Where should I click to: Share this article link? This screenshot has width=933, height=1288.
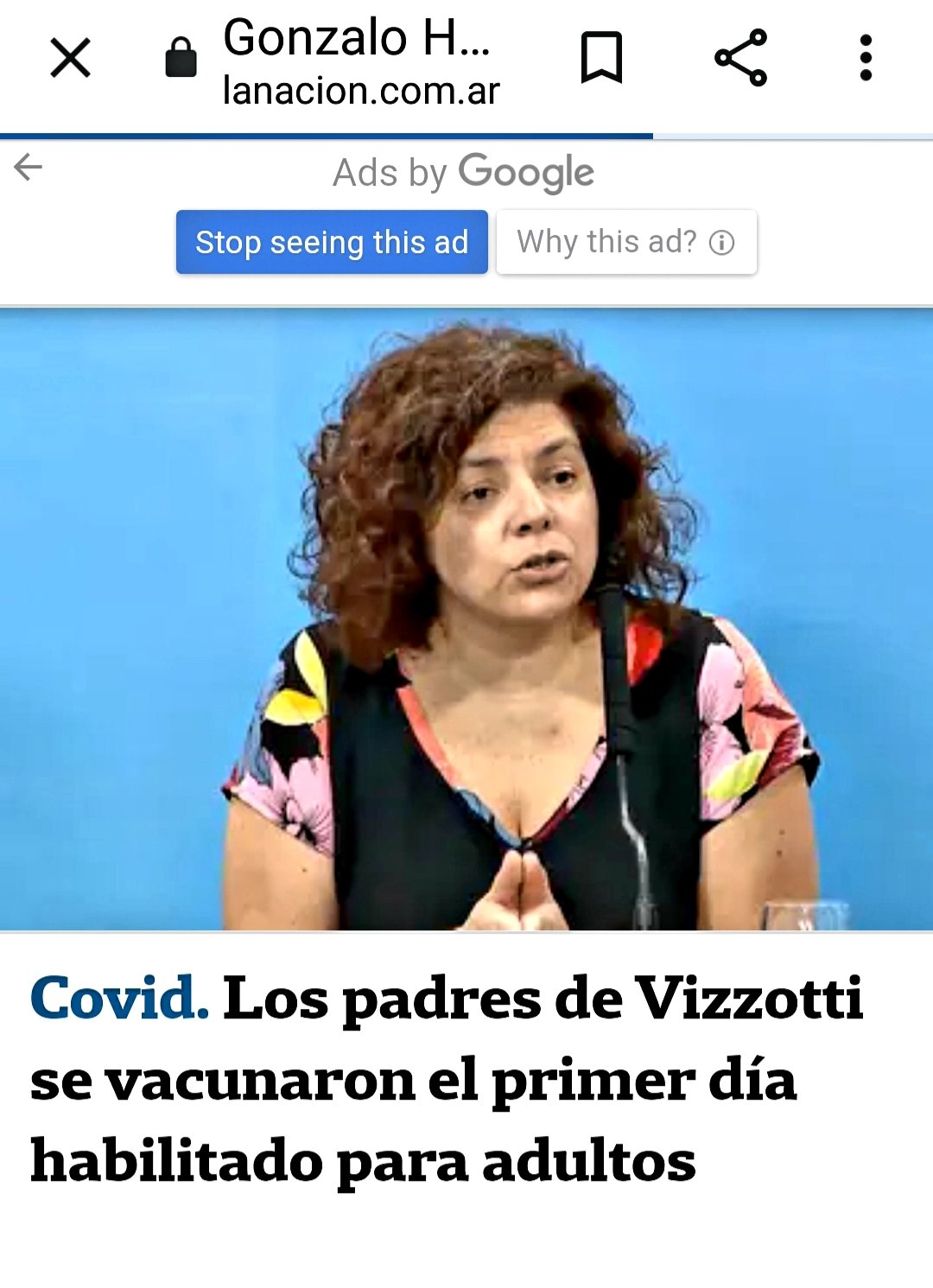pyautogui.click(x=740, y=58)
